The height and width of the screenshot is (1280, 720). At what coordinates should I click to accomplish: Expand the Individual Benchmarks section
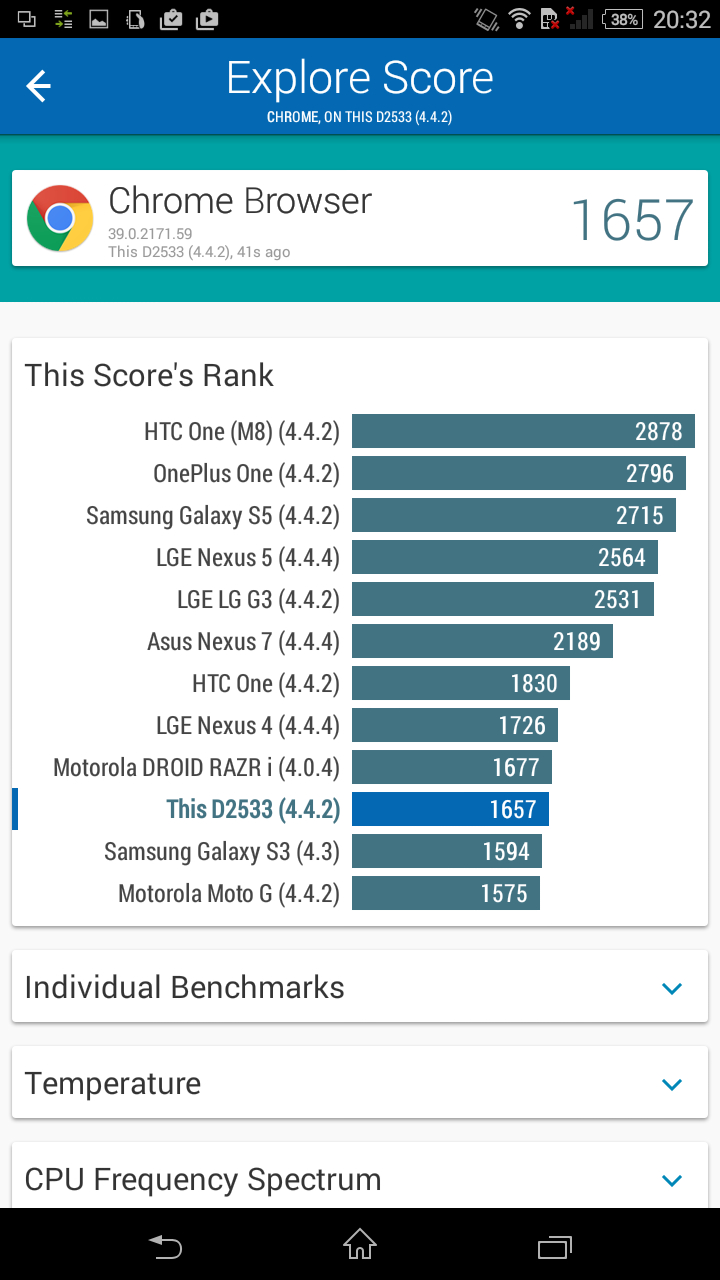pyautogui.click(x=671, y=988)
